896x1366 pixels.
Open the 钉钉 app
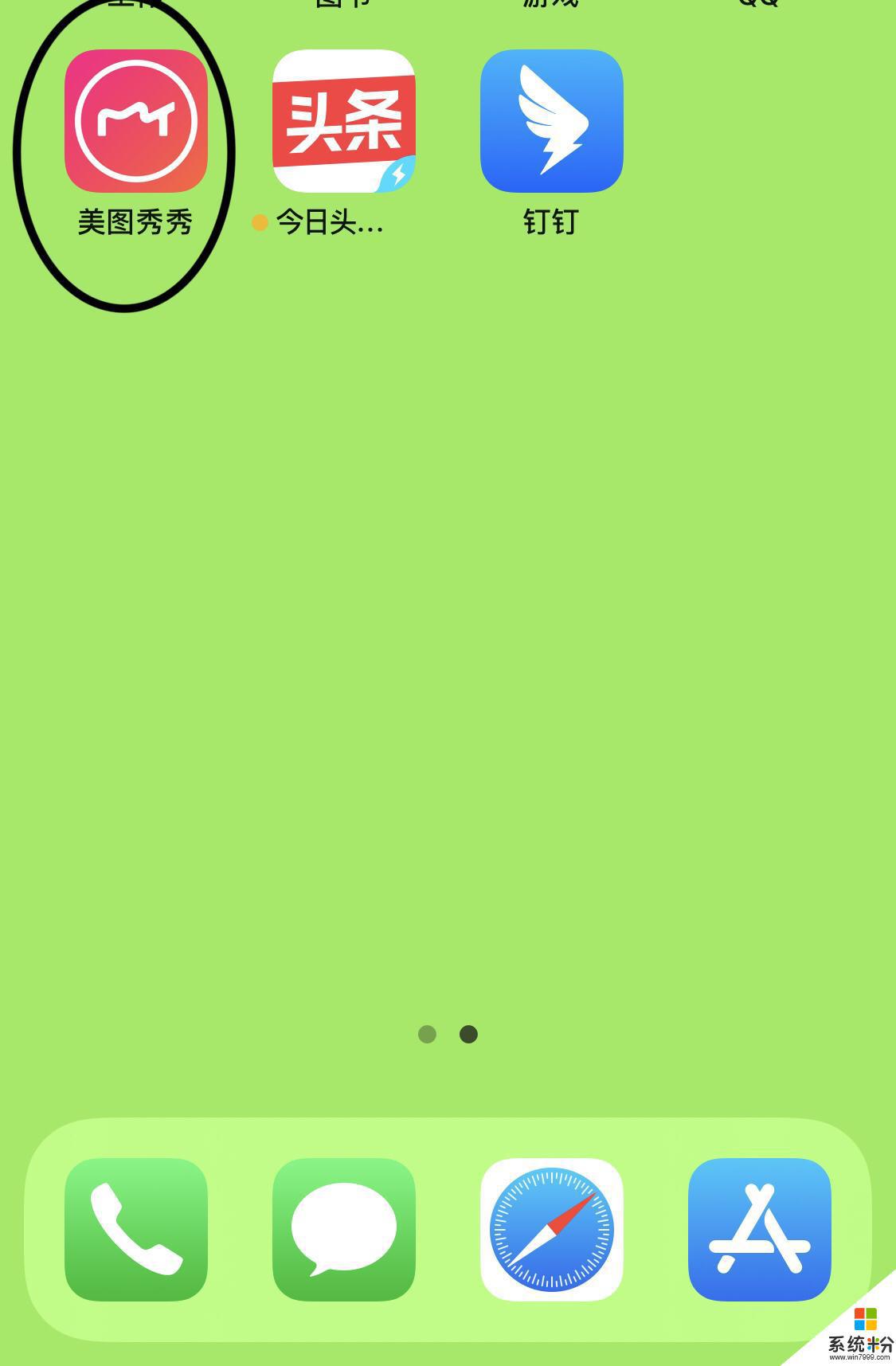click(x=551, y=121)
